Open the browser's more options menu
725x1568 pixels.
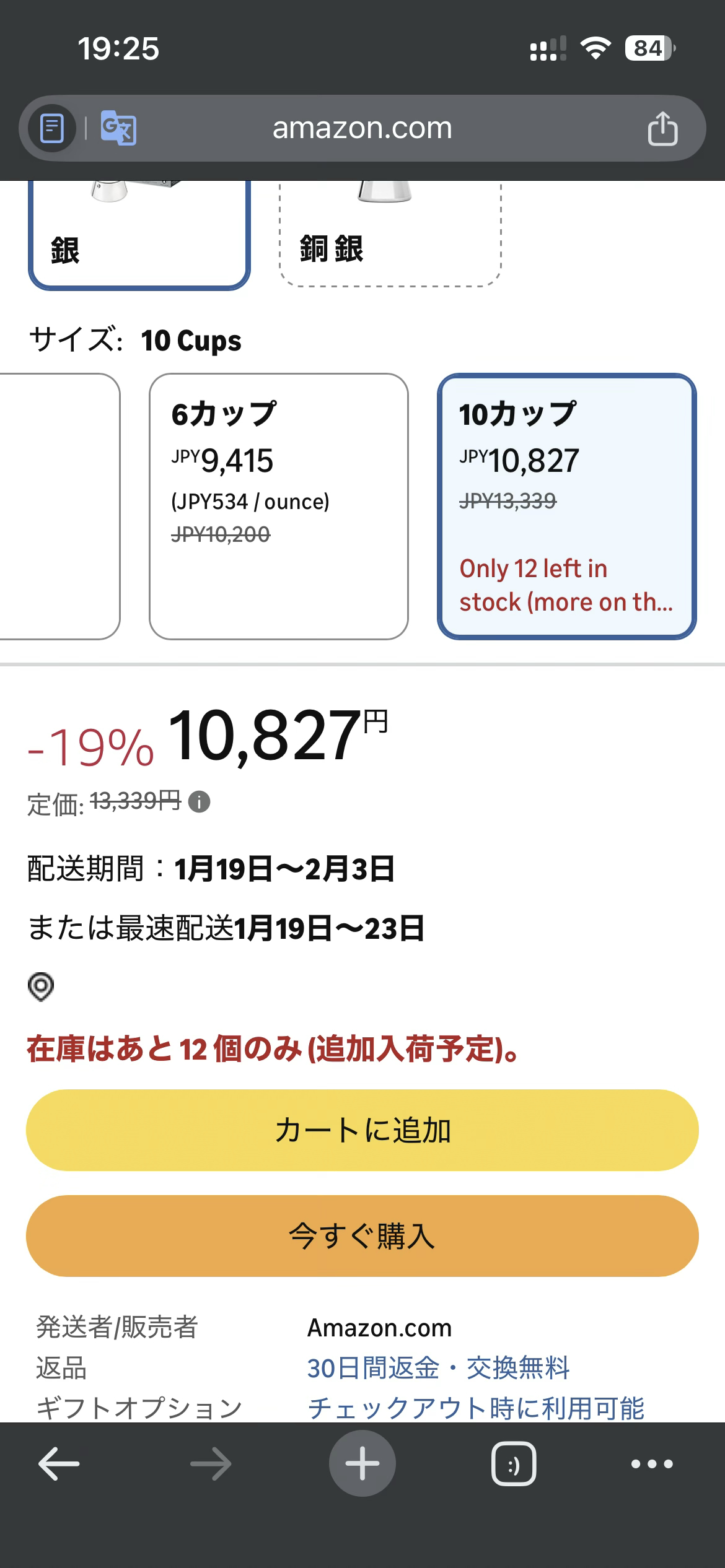pos(651,1464)
